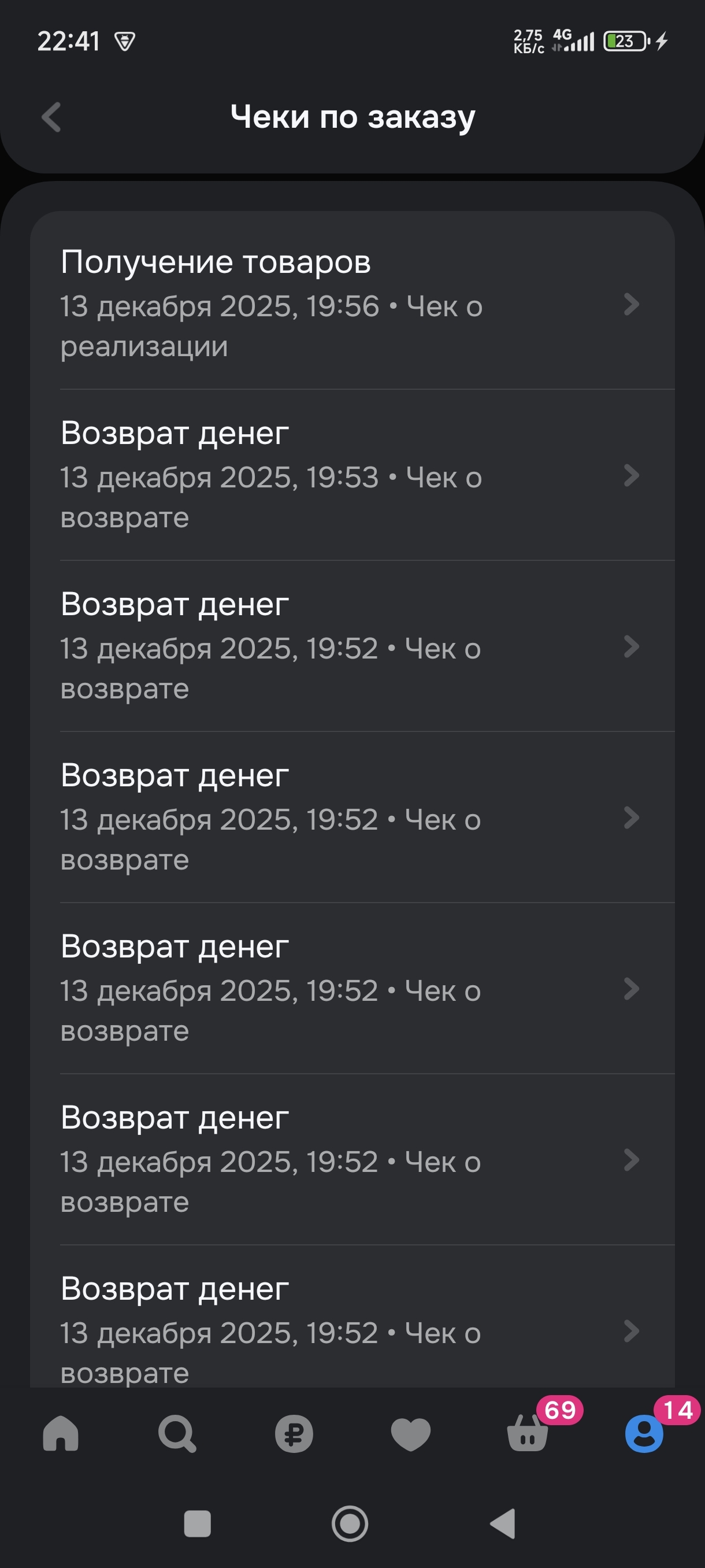Open the Возврат денег receipt from 19:53
This screenshot has width=705, height=1568.
pos(351,475)
